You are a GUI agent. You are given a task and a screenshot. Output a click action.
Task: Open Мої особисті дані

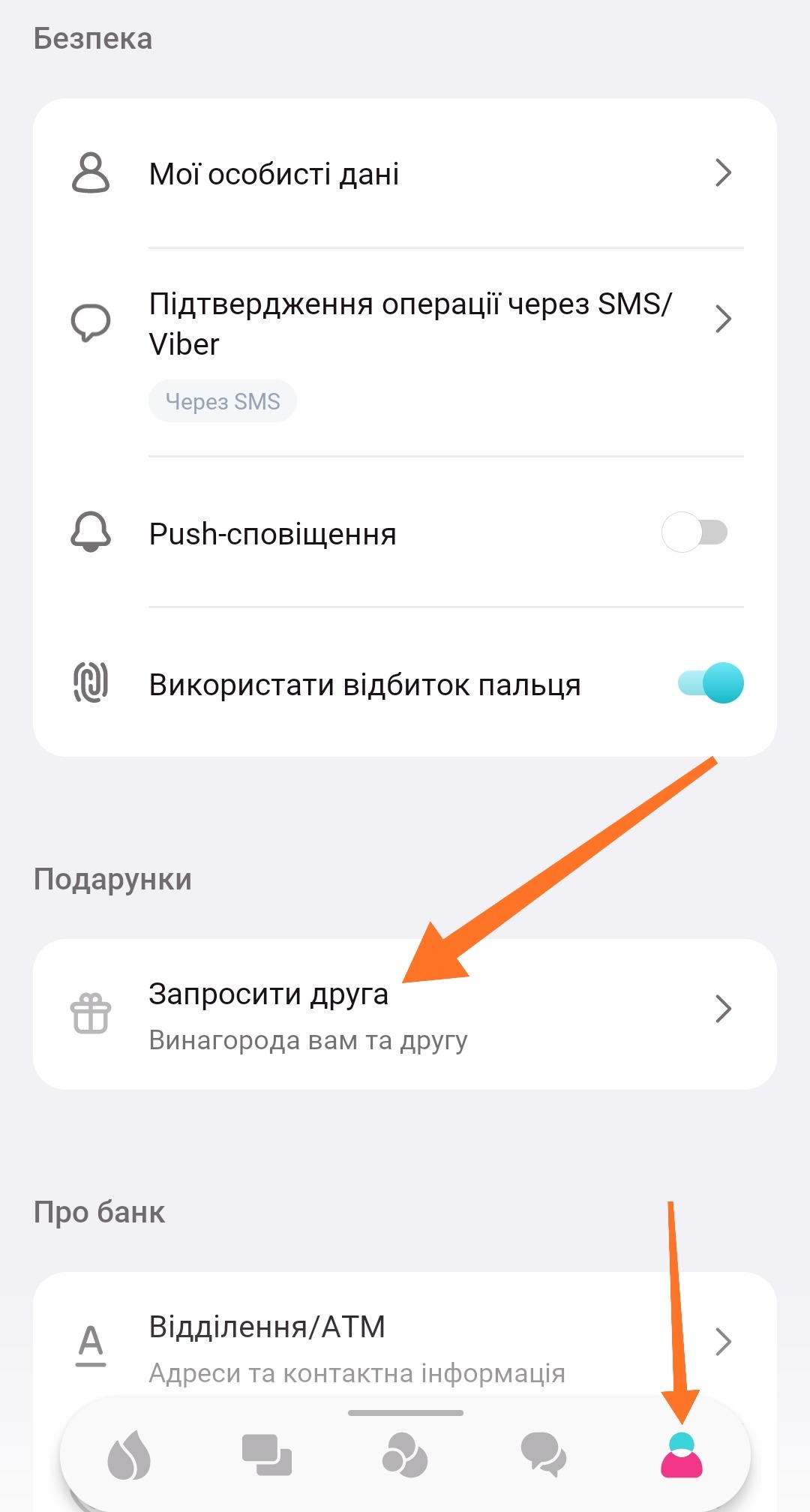pos(405,173)
